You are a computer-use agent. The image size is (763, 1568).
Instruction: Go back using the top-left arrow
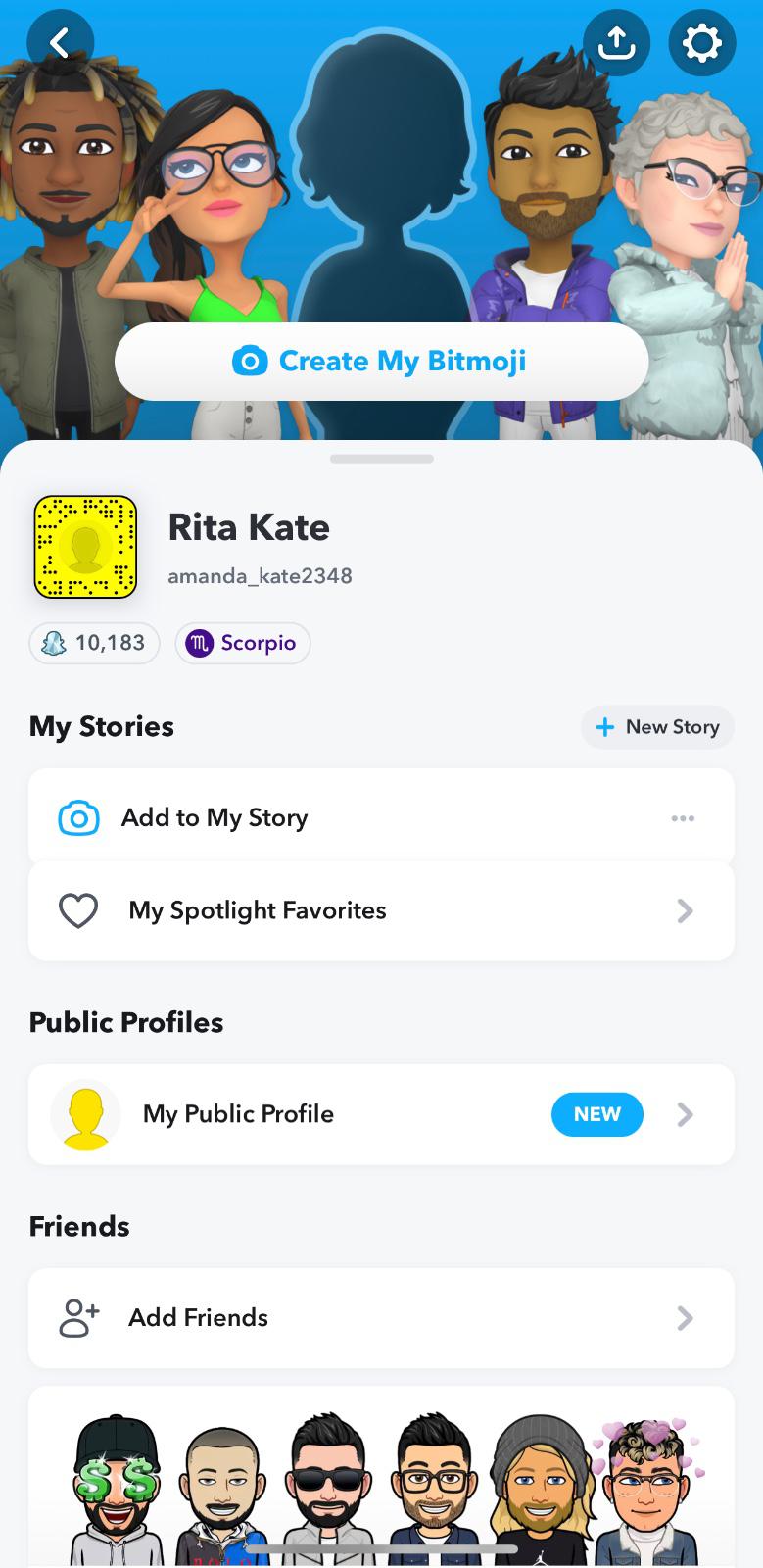[x=60, y=43]
